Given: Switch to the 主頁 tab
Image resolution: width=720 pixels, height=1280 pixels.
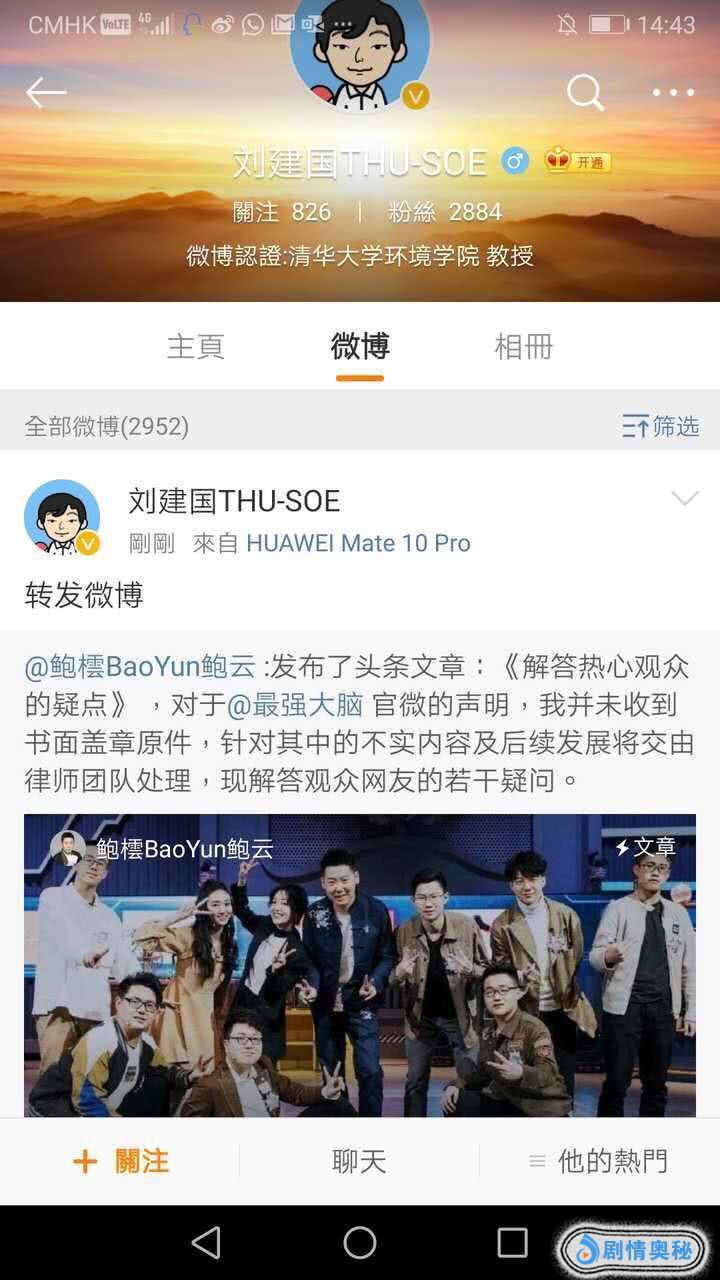Looking at the screenshot, I should pyautogui.click(x=196, y=347).
